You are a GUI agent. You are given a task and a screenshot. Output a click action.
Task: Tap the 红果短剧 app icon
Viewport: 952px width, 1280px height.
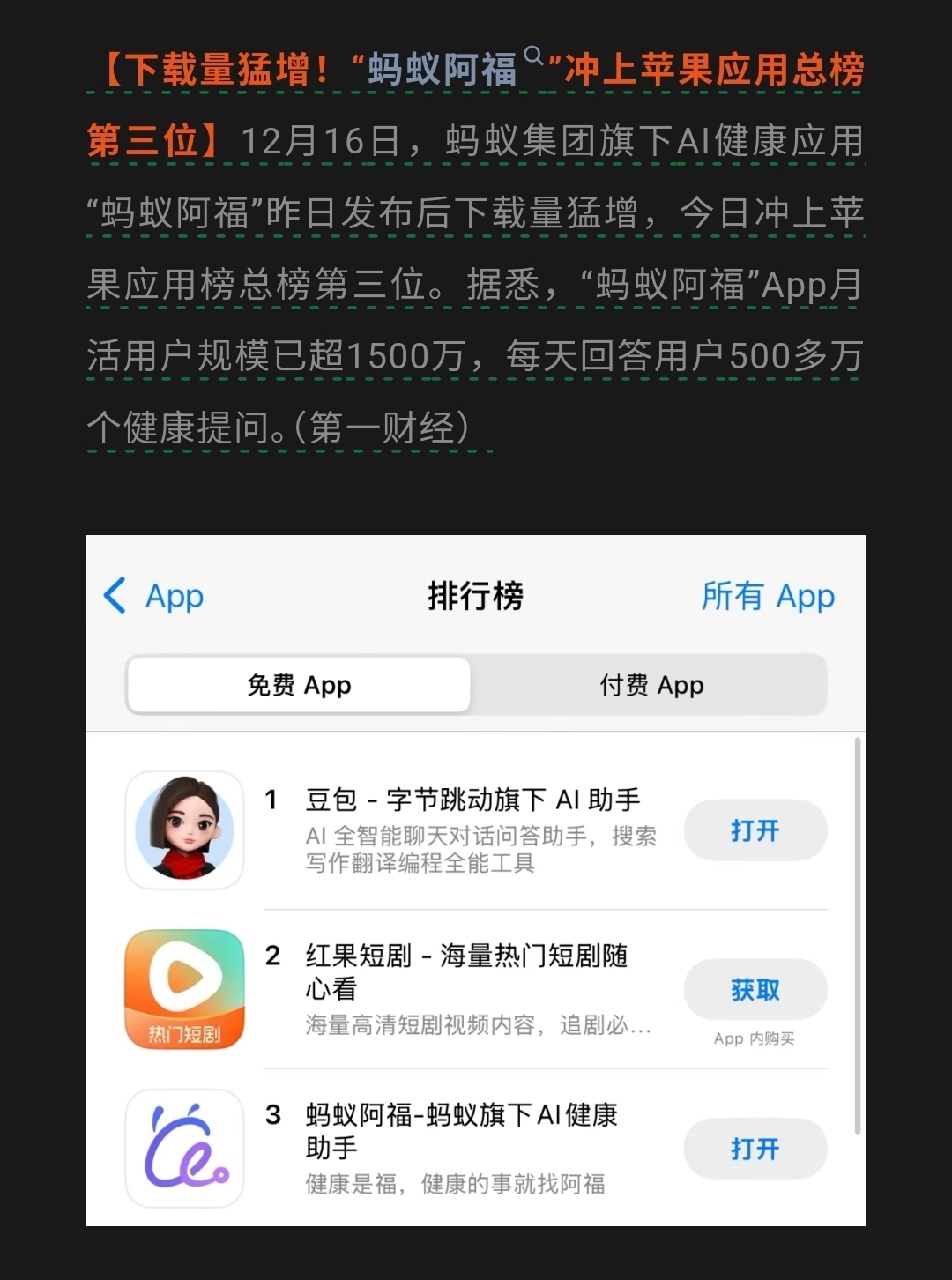coord(183,989)
